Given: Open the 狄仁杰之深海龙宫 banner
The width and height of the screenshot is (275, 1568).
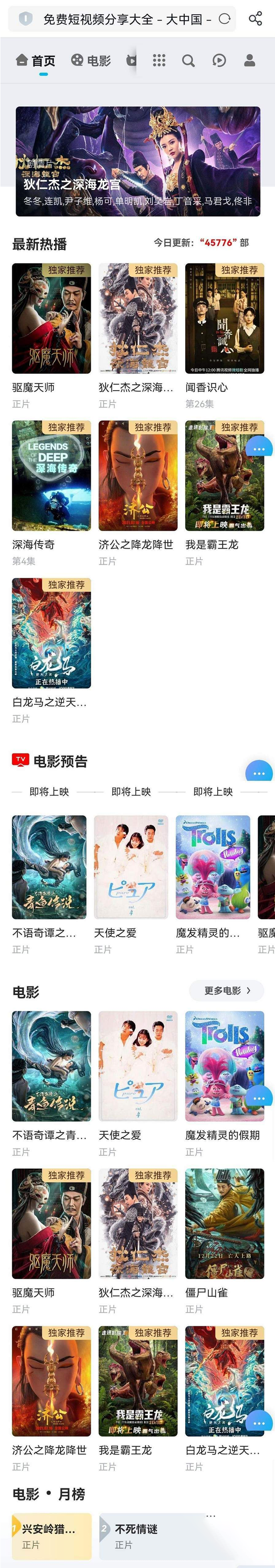Looking at the screenshot, I should (138, 161).
